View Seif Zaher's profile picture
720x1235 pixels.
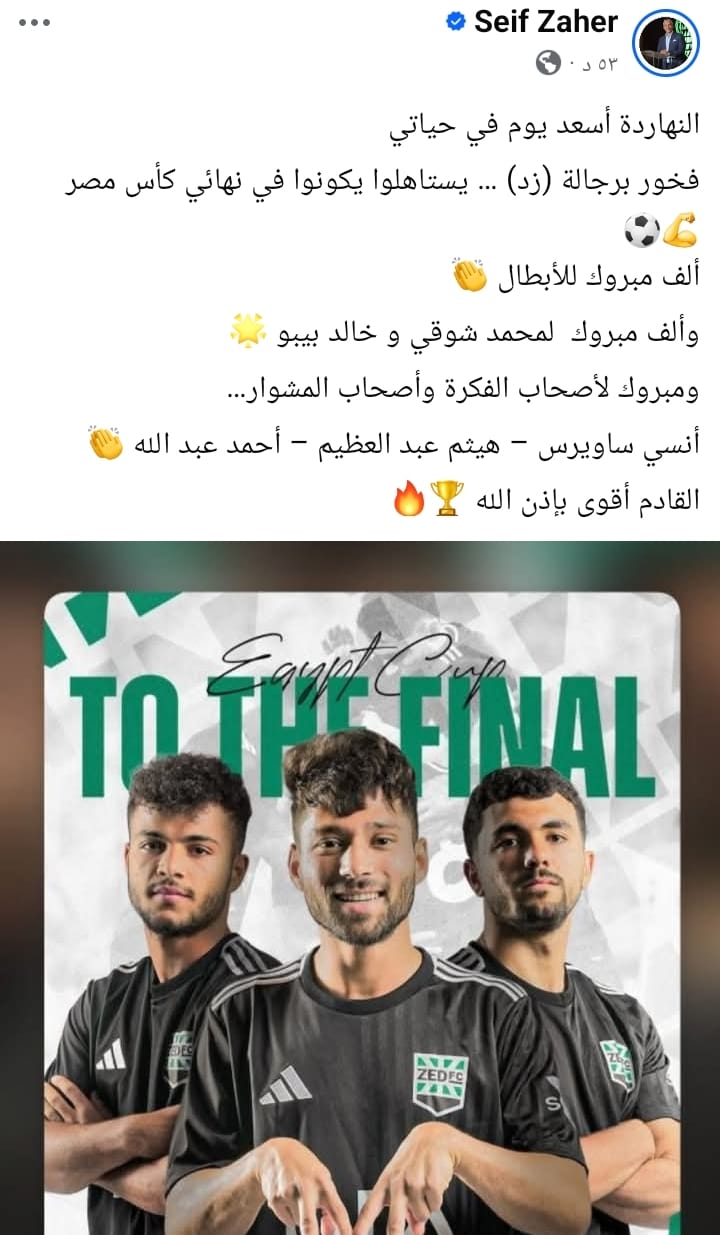click(x=665, y=42)
